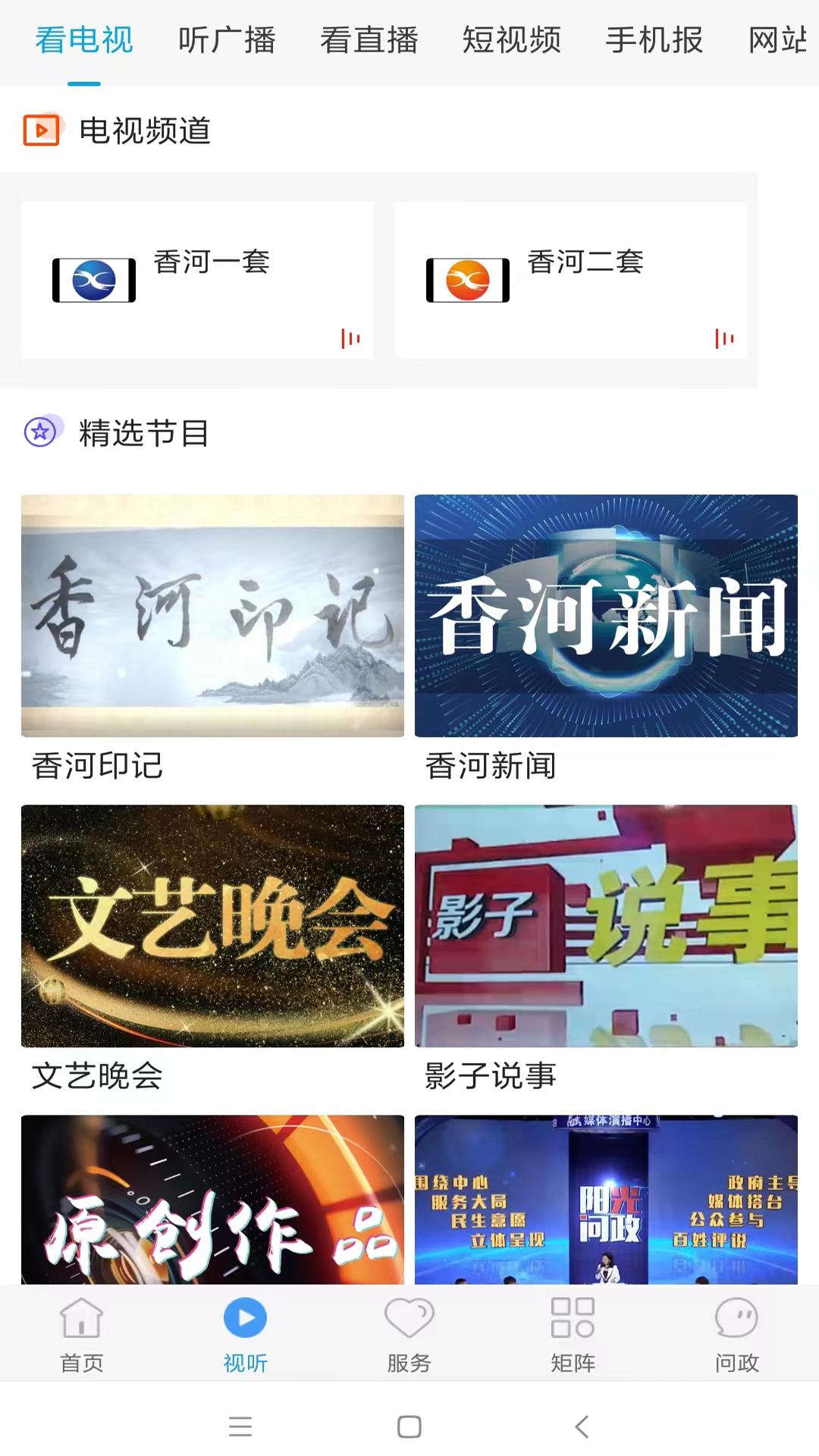Open the 电视频道 TV channel section icon

coord(39,130)
